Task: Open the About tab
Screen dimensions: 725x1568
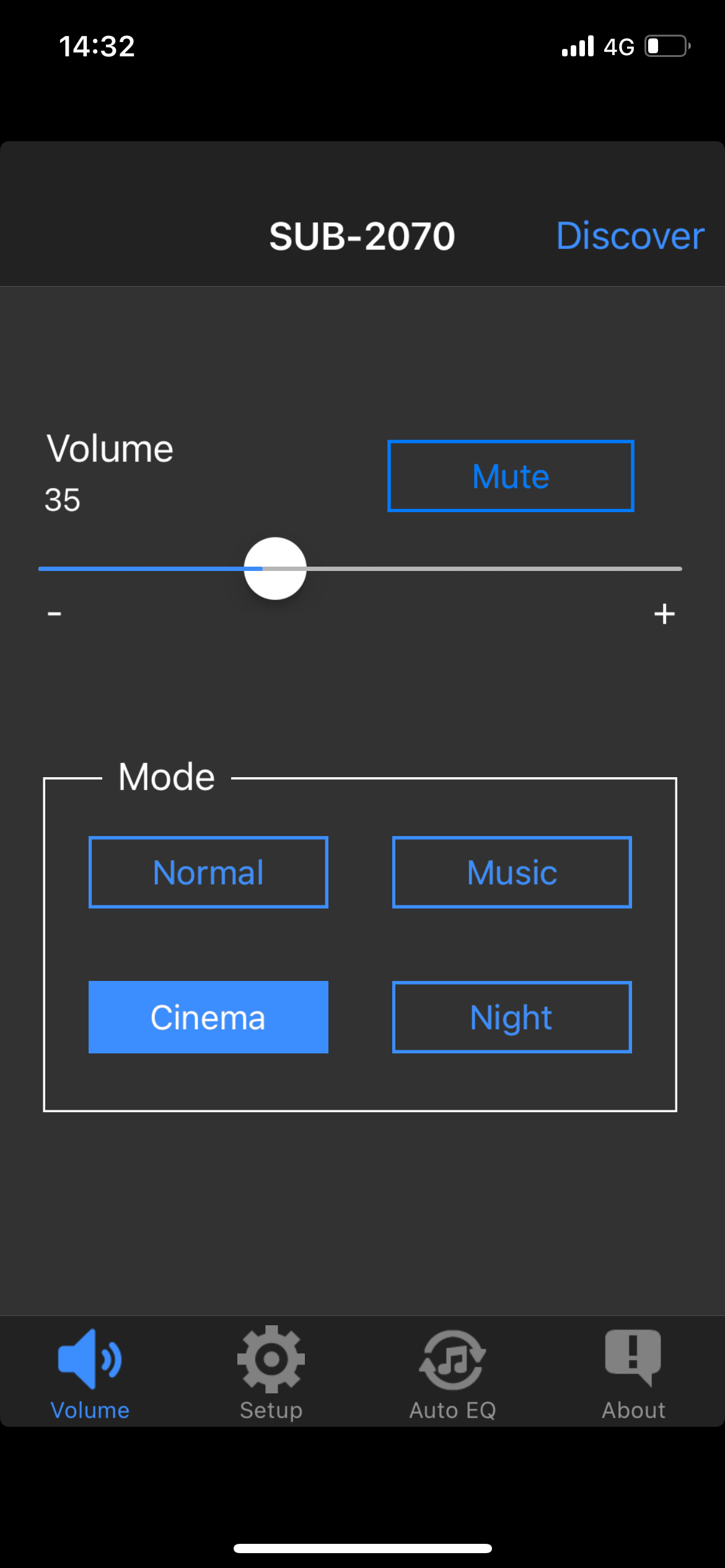Action: (x=633, y=1374)
